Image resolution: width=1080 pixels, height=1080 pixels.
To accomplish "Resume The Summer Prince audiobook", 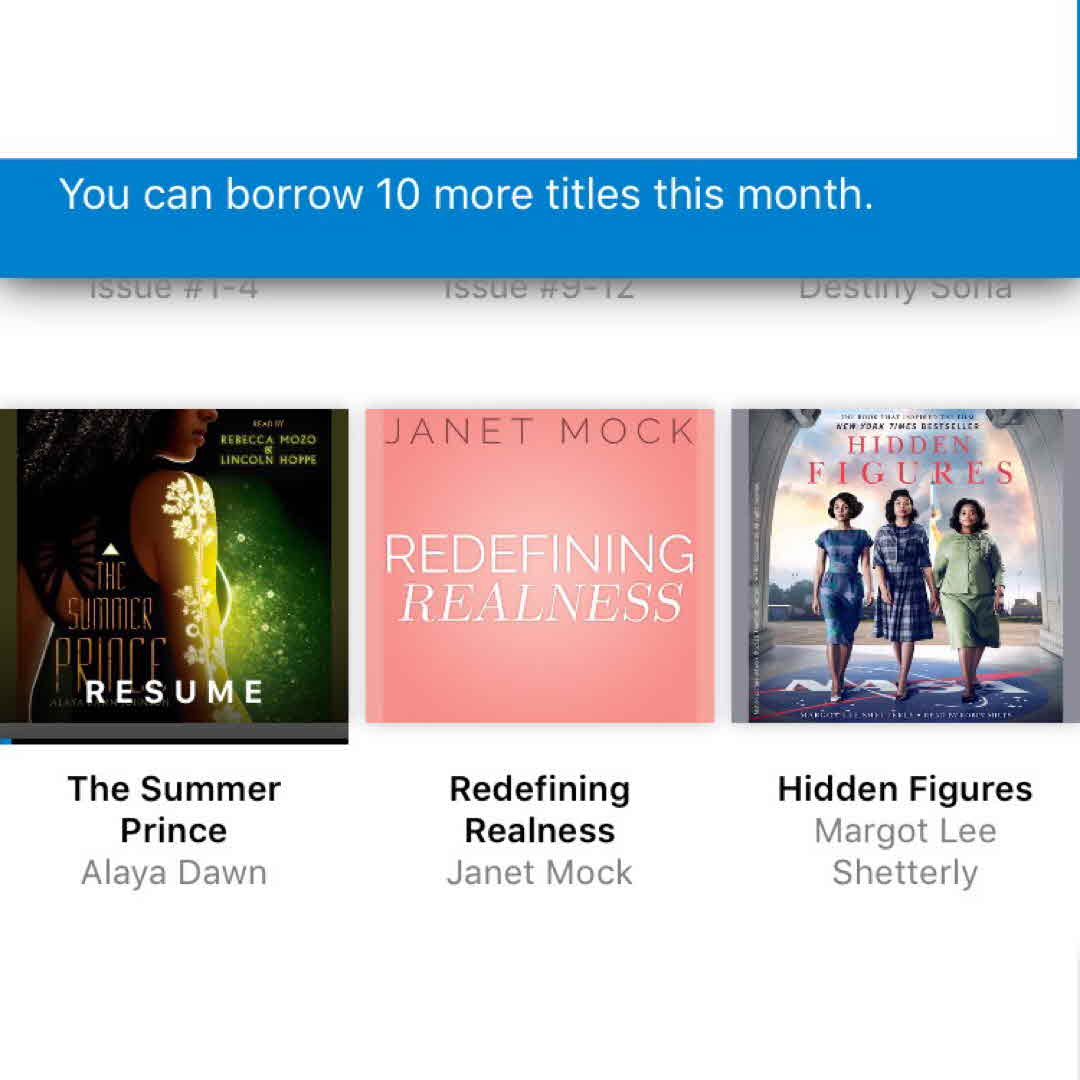I will 174,691.
